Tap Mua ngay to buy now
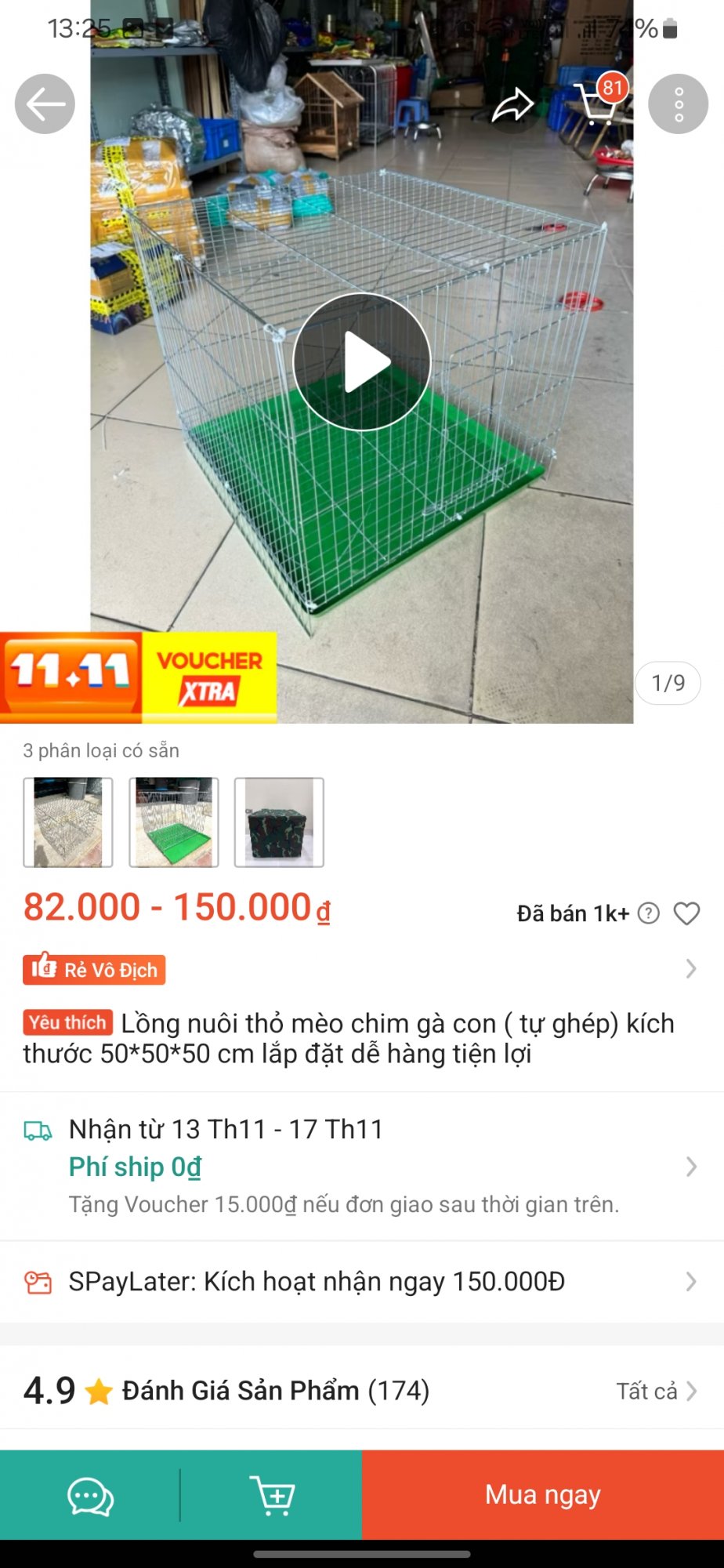This screenshot has height=1568, width=724. pyautogui.click(x=542, y=1494)
